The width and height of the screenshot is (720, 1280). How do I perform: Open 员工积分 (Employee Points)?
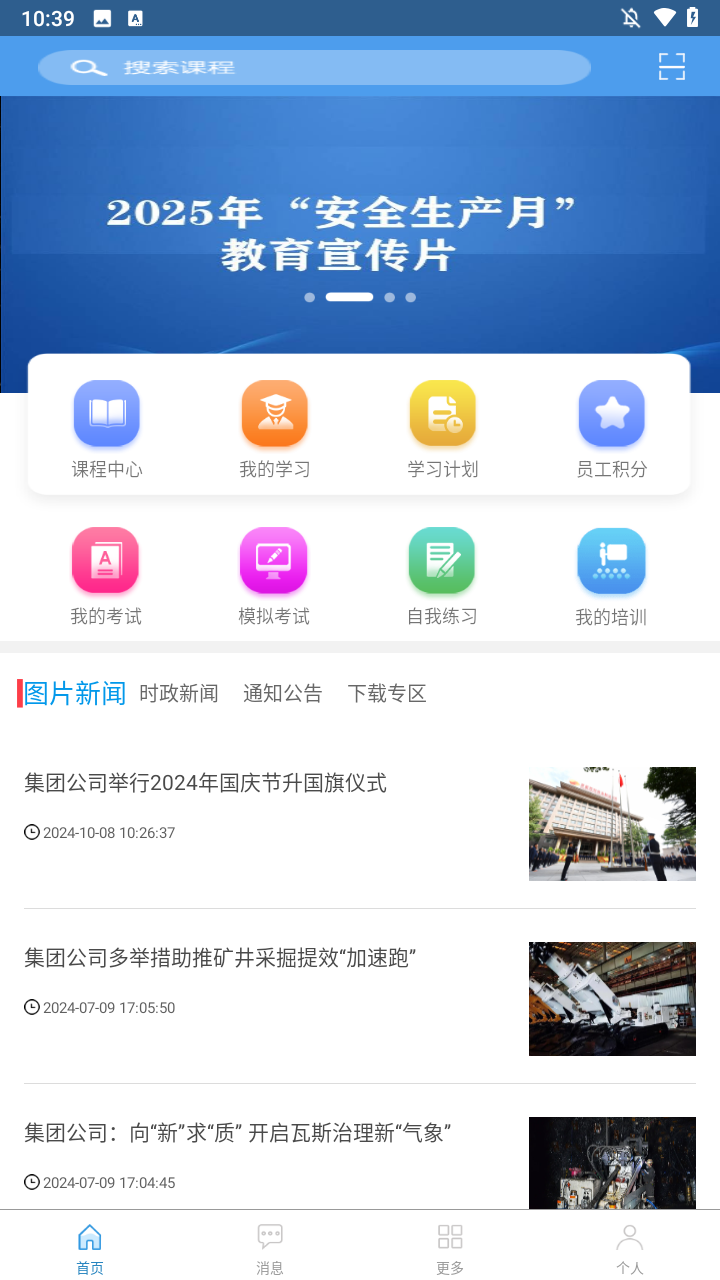tap(611, 428)
